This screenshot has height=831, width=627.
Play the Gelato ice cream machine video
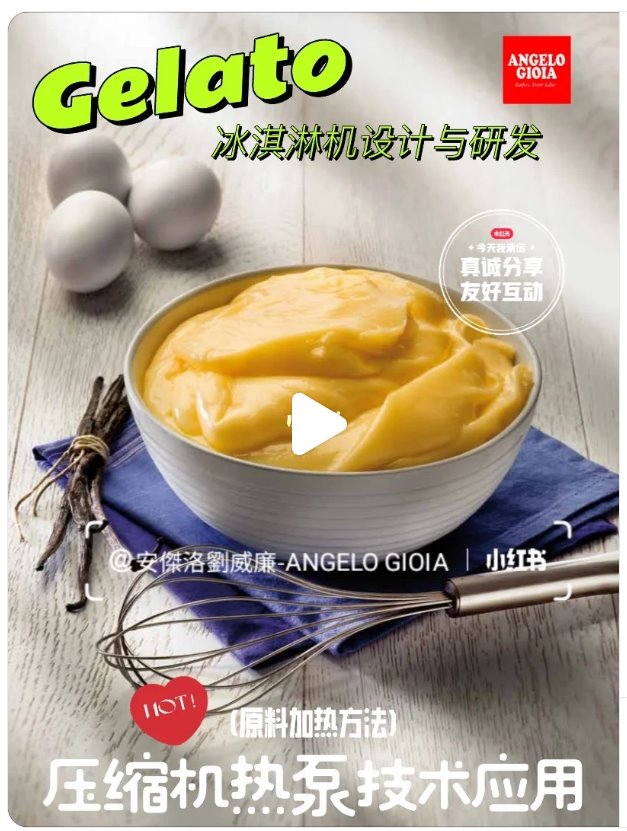point(318,424)
